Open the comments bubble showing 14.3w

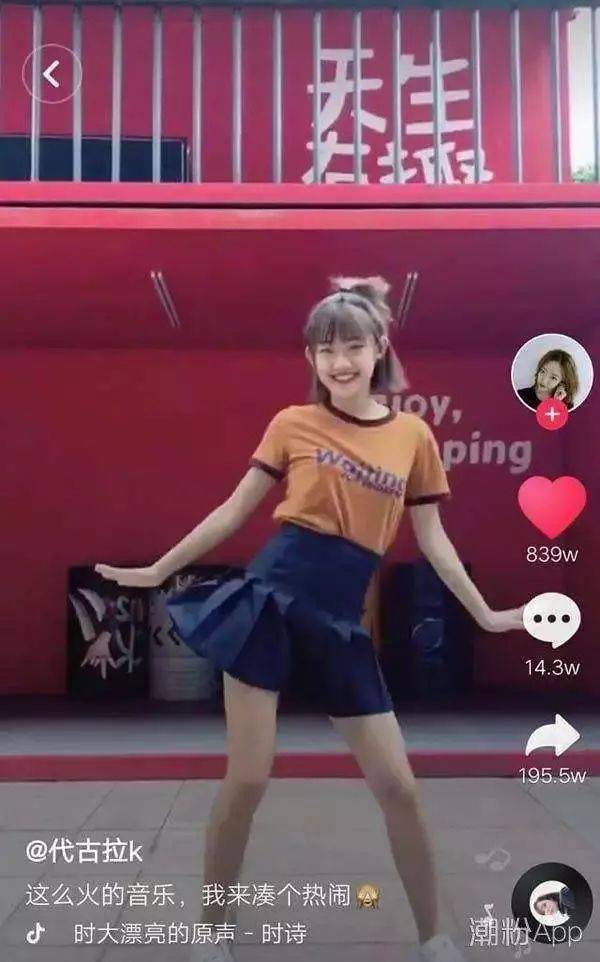(x=552, y=620)
